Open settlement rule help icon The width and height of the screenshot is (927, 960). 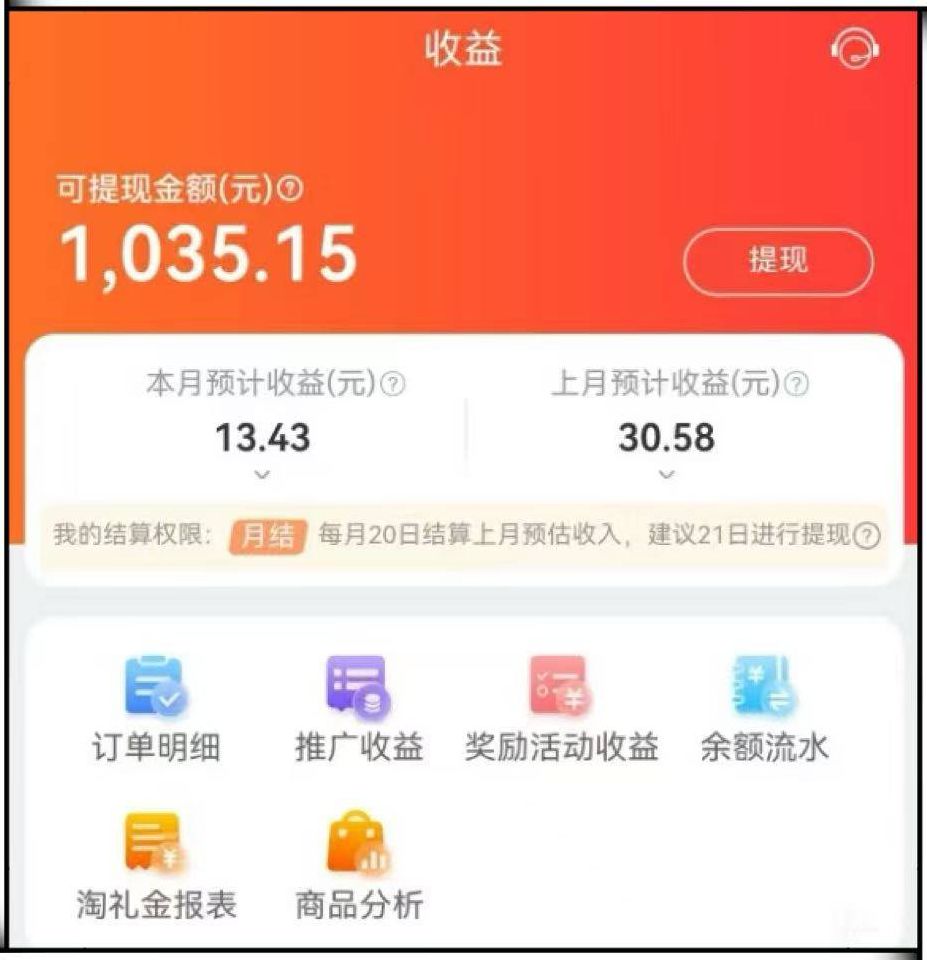pyautogui.click(x=868, y=536)
